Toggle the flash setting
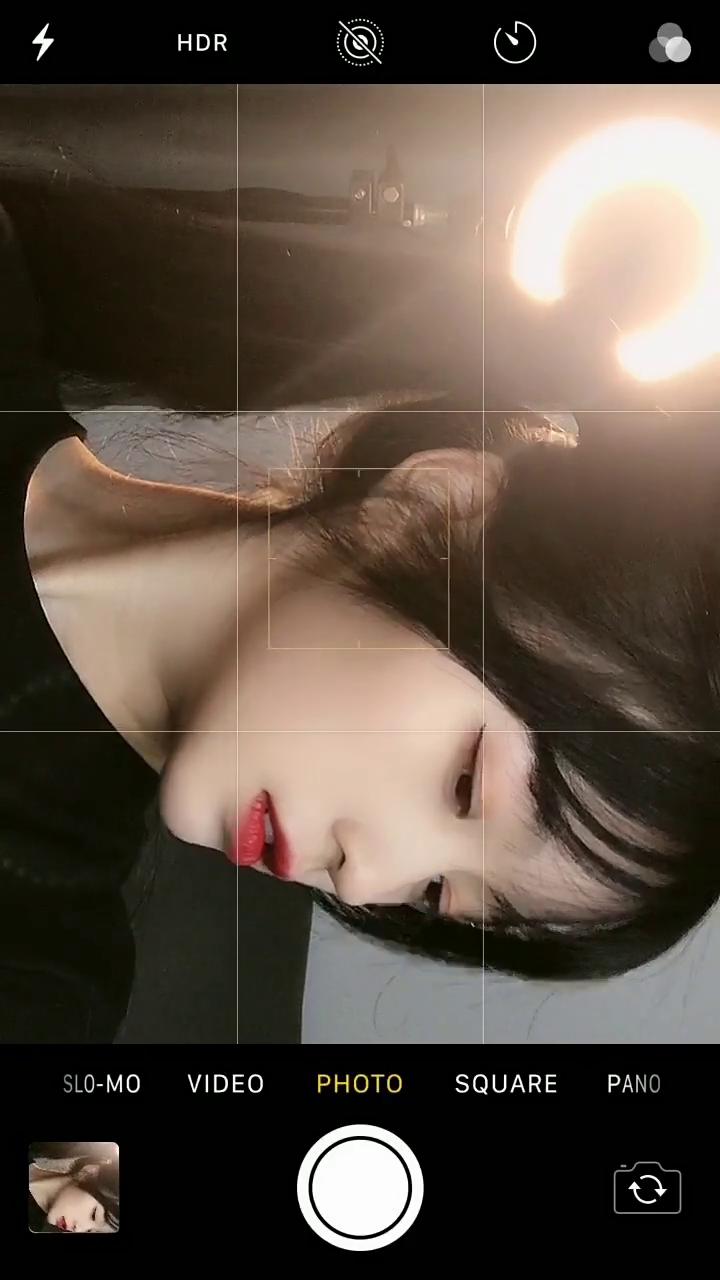The image size is (720, 1280). pos(43,43)
